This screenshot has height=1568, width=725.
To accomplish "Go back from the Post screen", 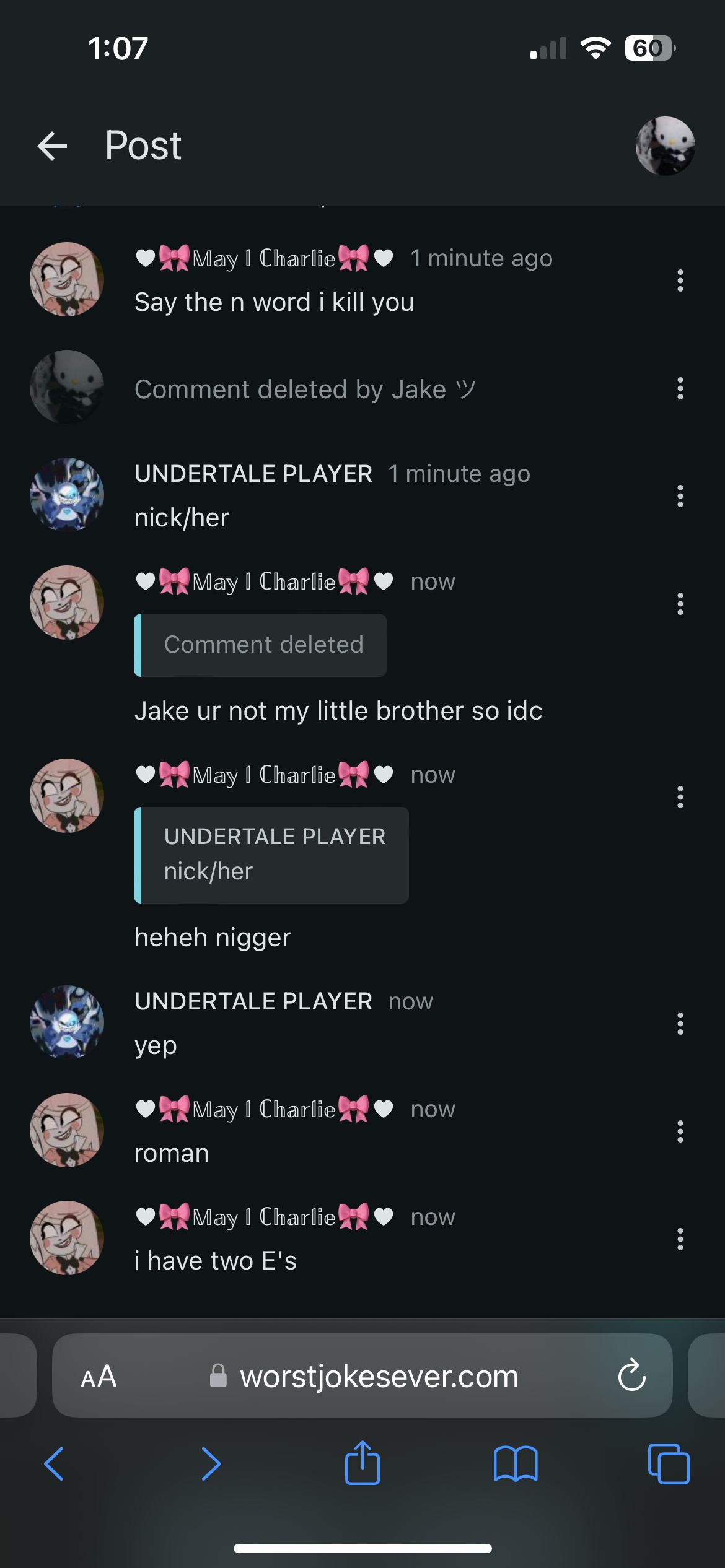I will 52,146.
